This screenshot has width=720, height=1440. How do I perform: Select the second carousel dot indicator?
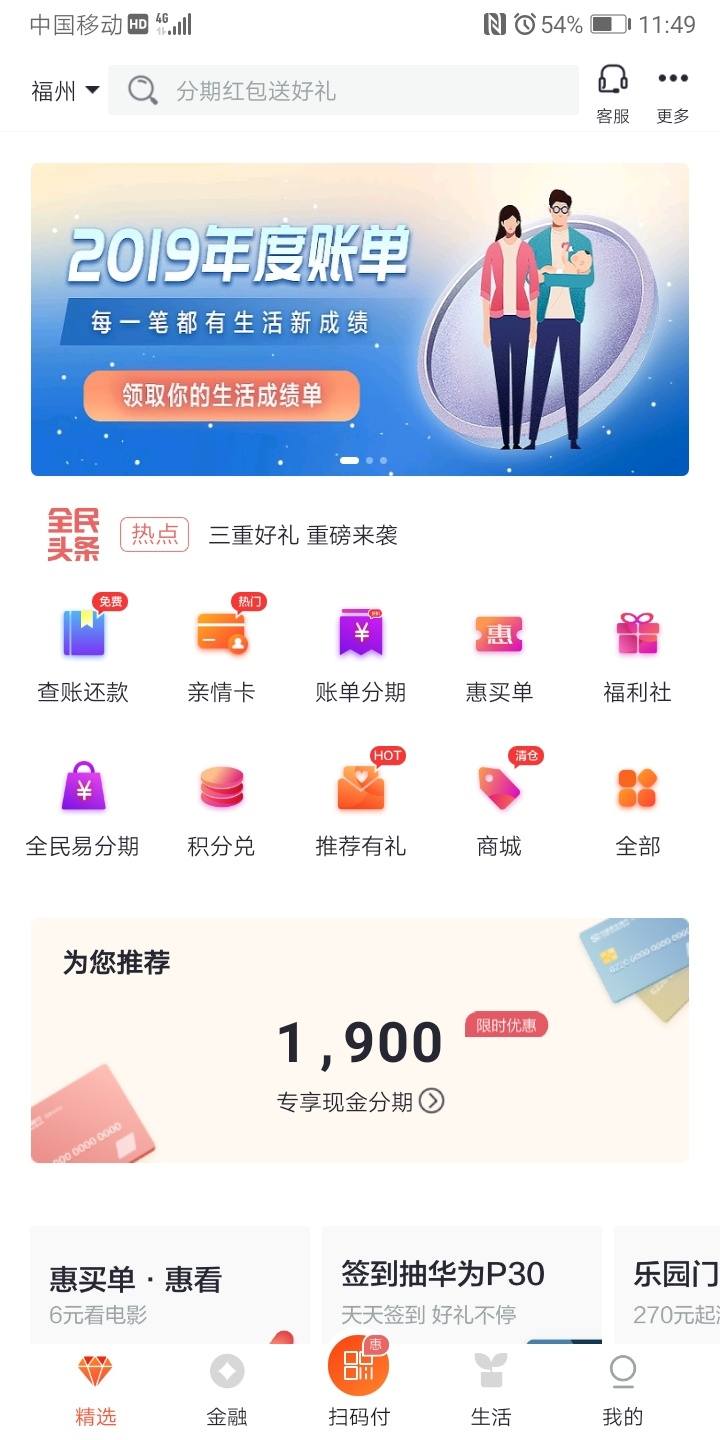[369, 461]
